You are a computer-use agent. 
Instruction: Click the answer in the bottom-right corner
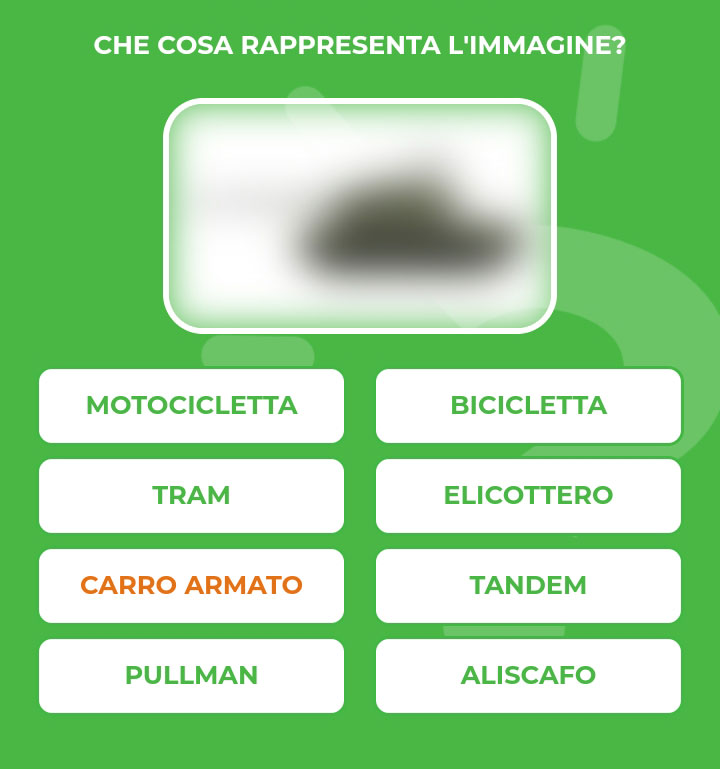(x=528, y=675)
